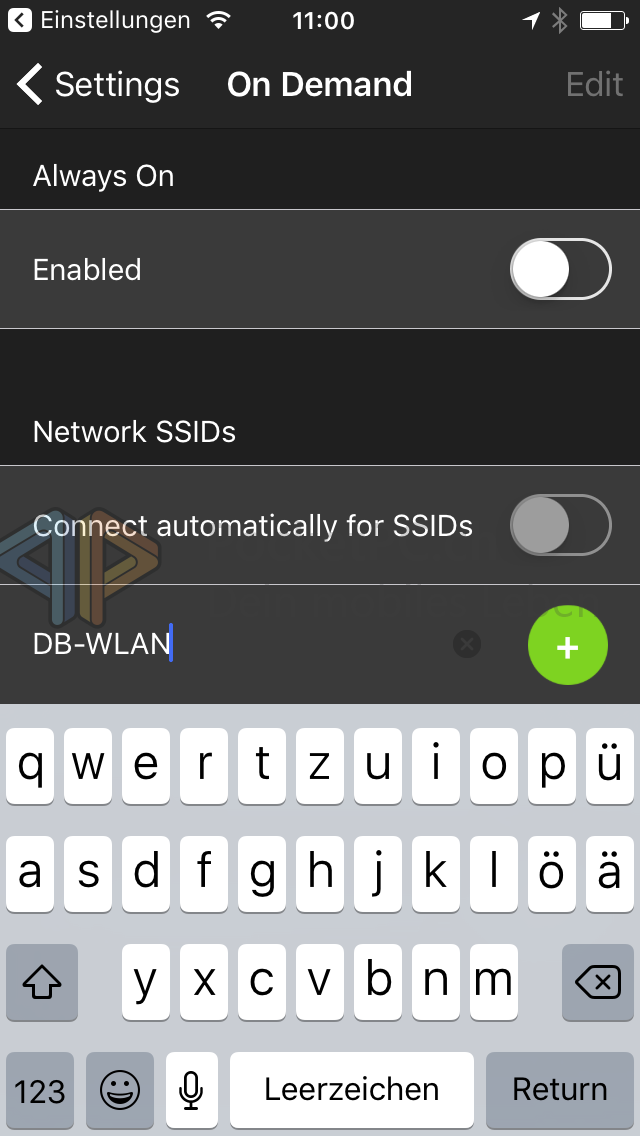640x1136 pixels.
Task: Switch keyboard to 123 numbers layout
Action: tap(40, 1090)
